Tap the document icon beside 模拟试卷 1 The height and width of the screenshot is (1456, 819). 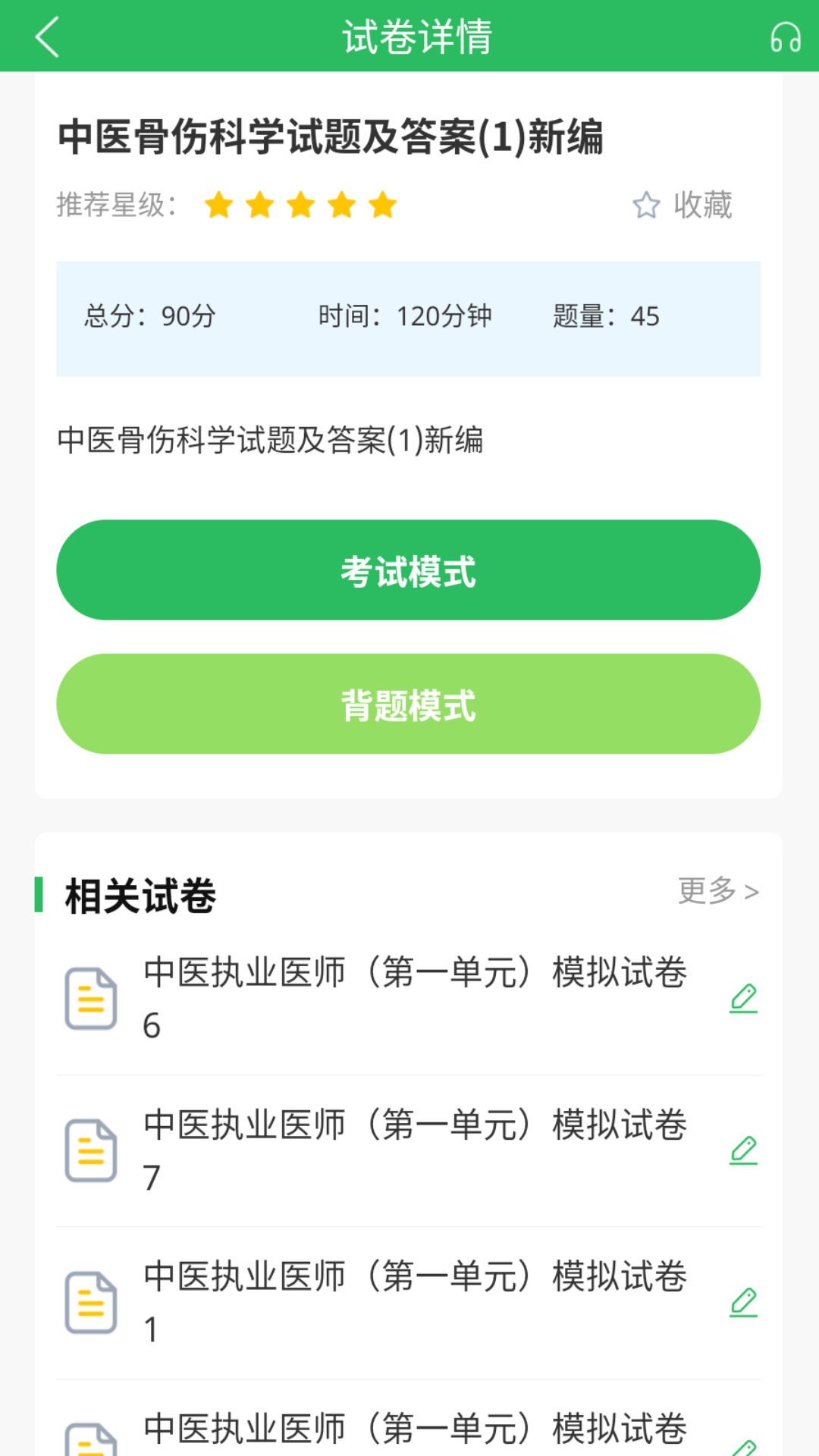[89, 1301]
